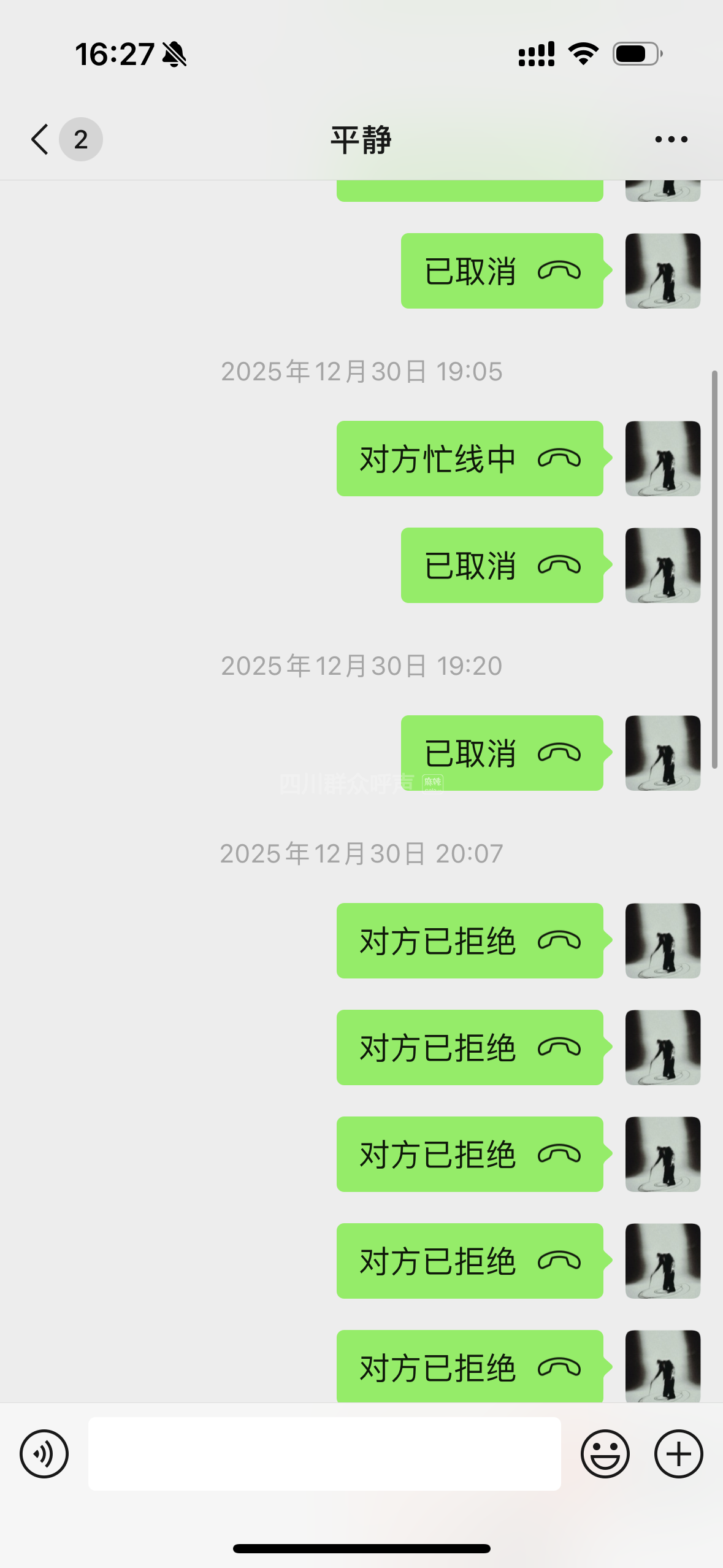Open the emoji picker

(605, 1453)
